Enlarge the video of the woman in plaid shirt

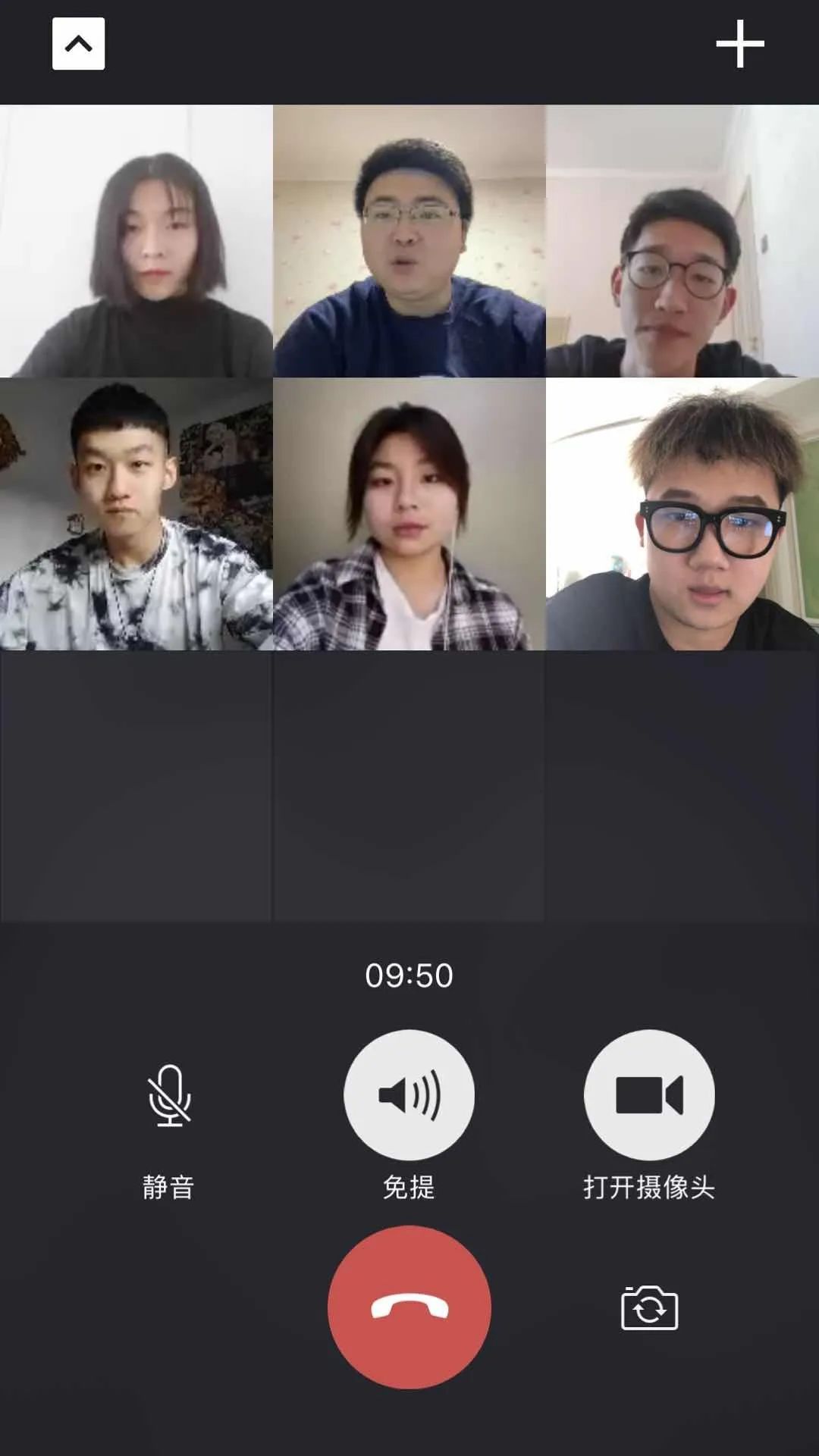409,514
